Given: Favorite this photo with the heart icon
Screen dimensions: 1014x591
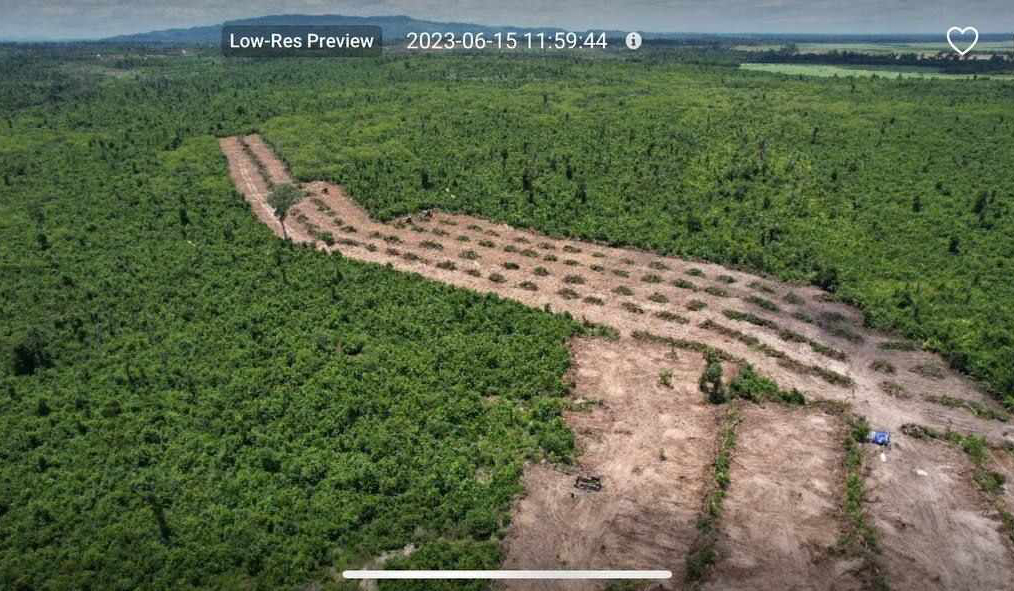Looking at the screenshot, I should (961, 40).
